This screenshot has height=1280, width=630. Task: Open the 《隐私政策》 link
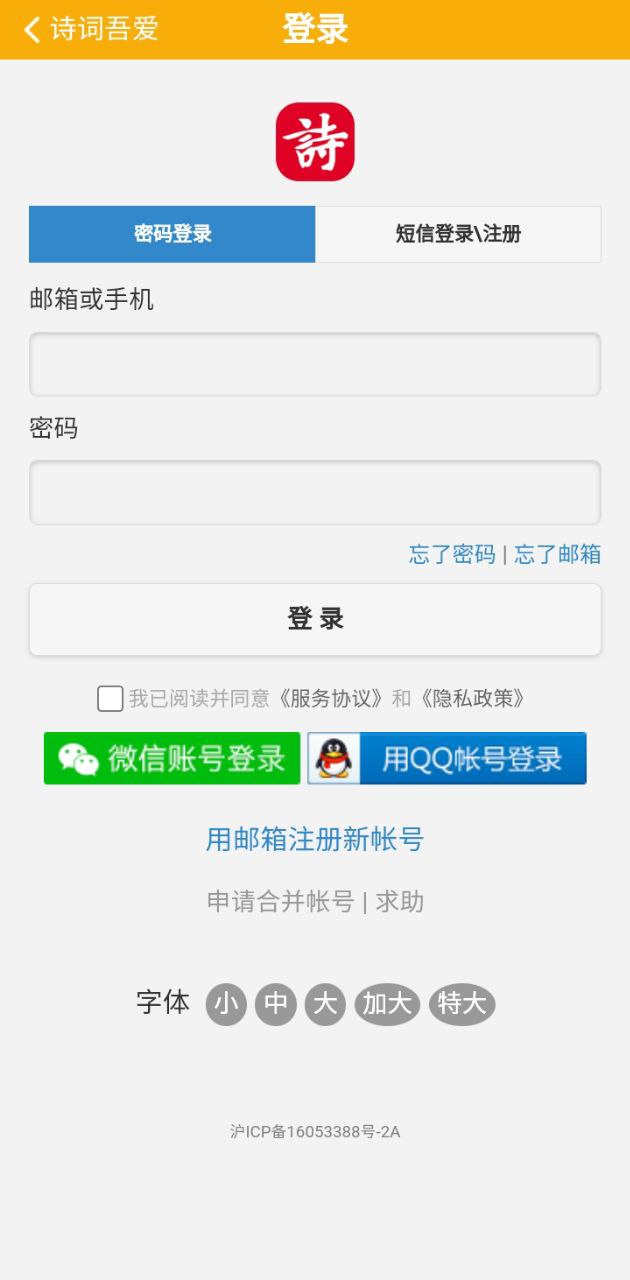473,698
